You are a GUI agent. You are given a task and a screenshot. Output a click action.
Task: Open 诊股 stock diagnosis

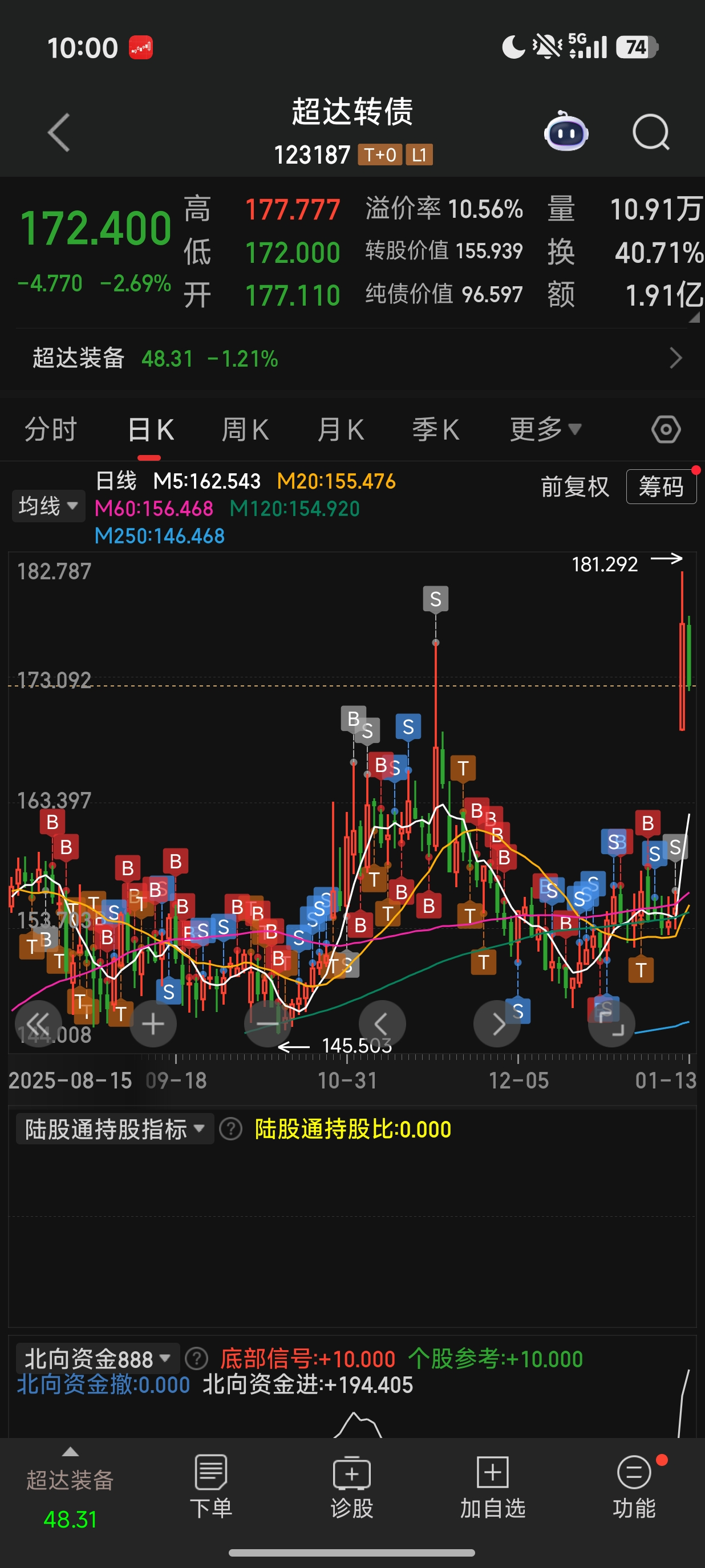[x=351, y=1486]
